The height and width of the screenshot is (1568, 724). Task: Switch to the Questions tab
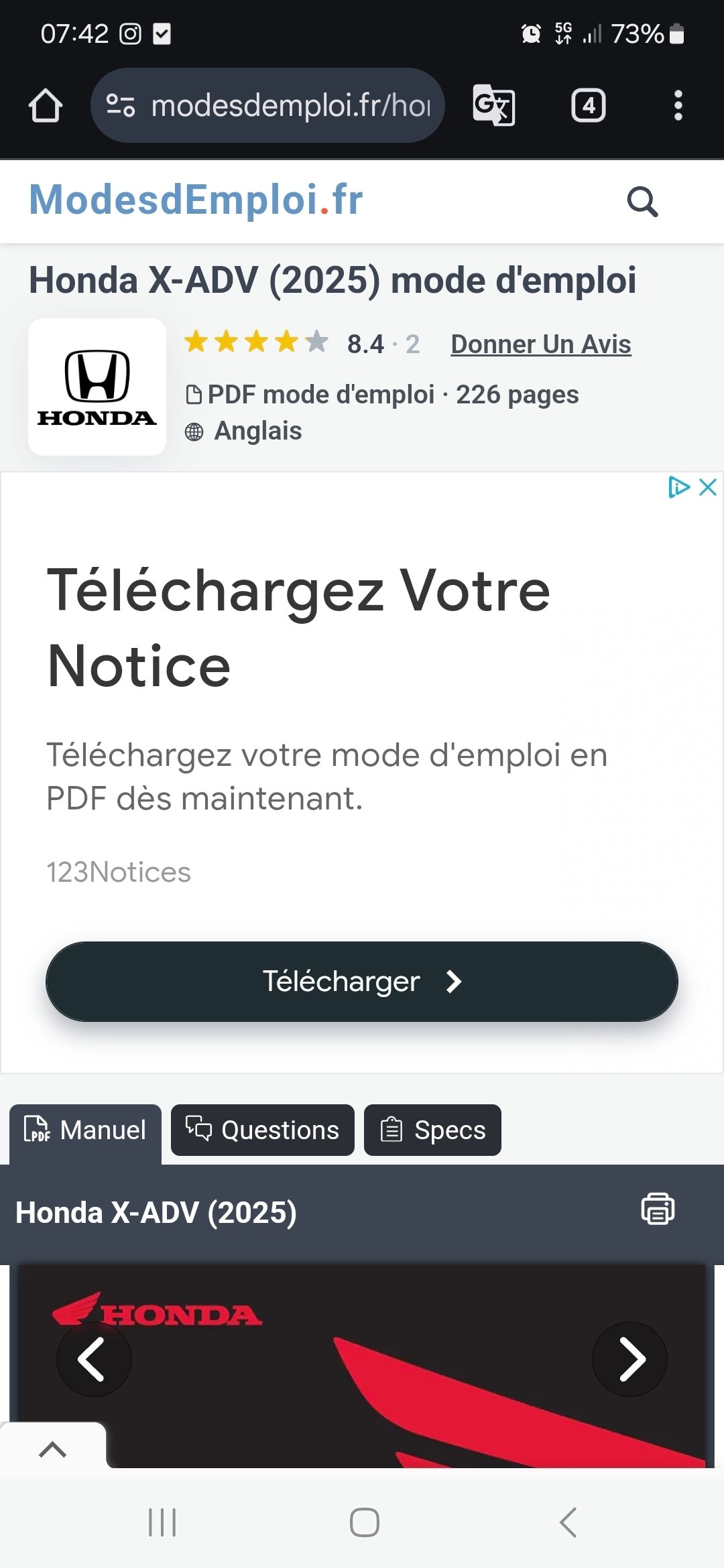pos(263,1130)
